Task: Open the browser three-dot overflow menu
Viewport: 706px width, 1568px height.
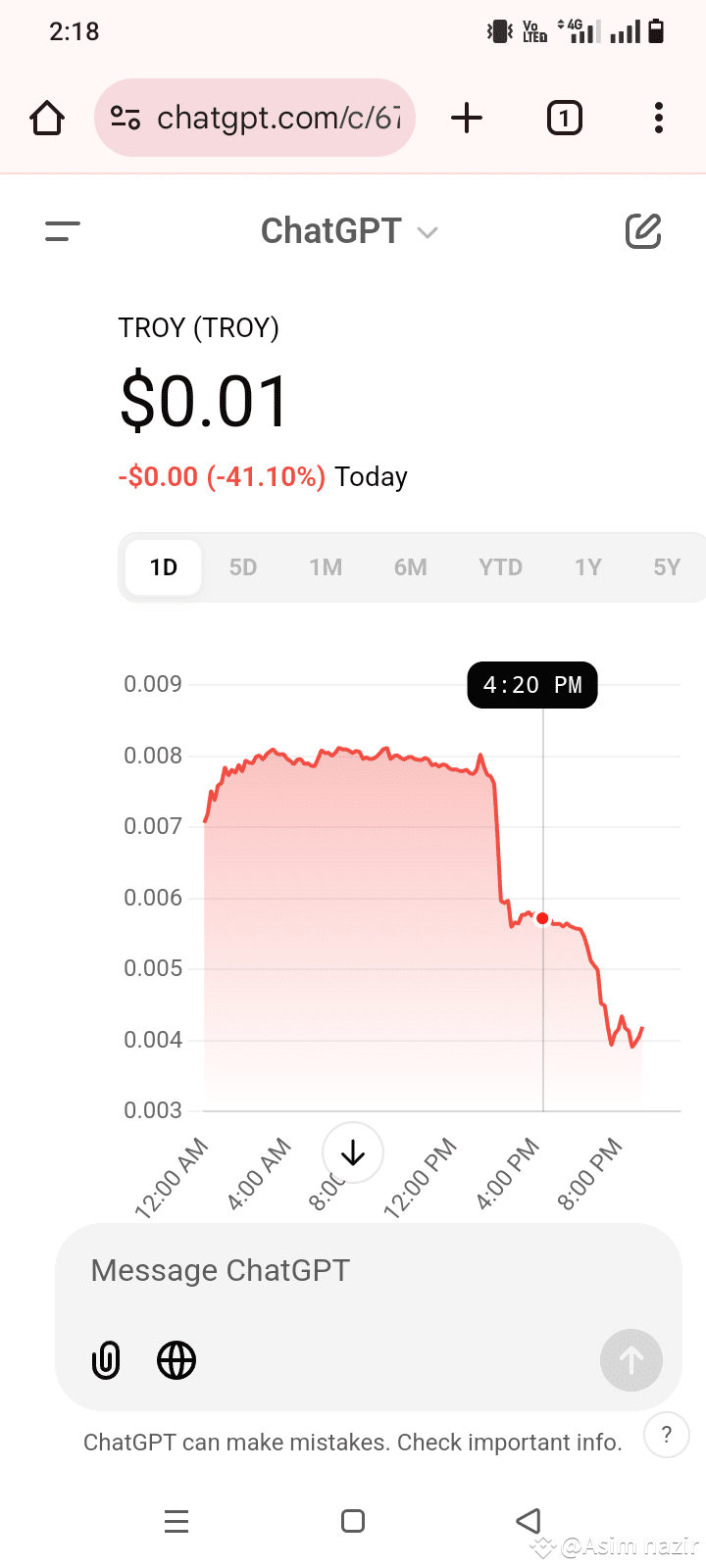Action: click(658, 118)
